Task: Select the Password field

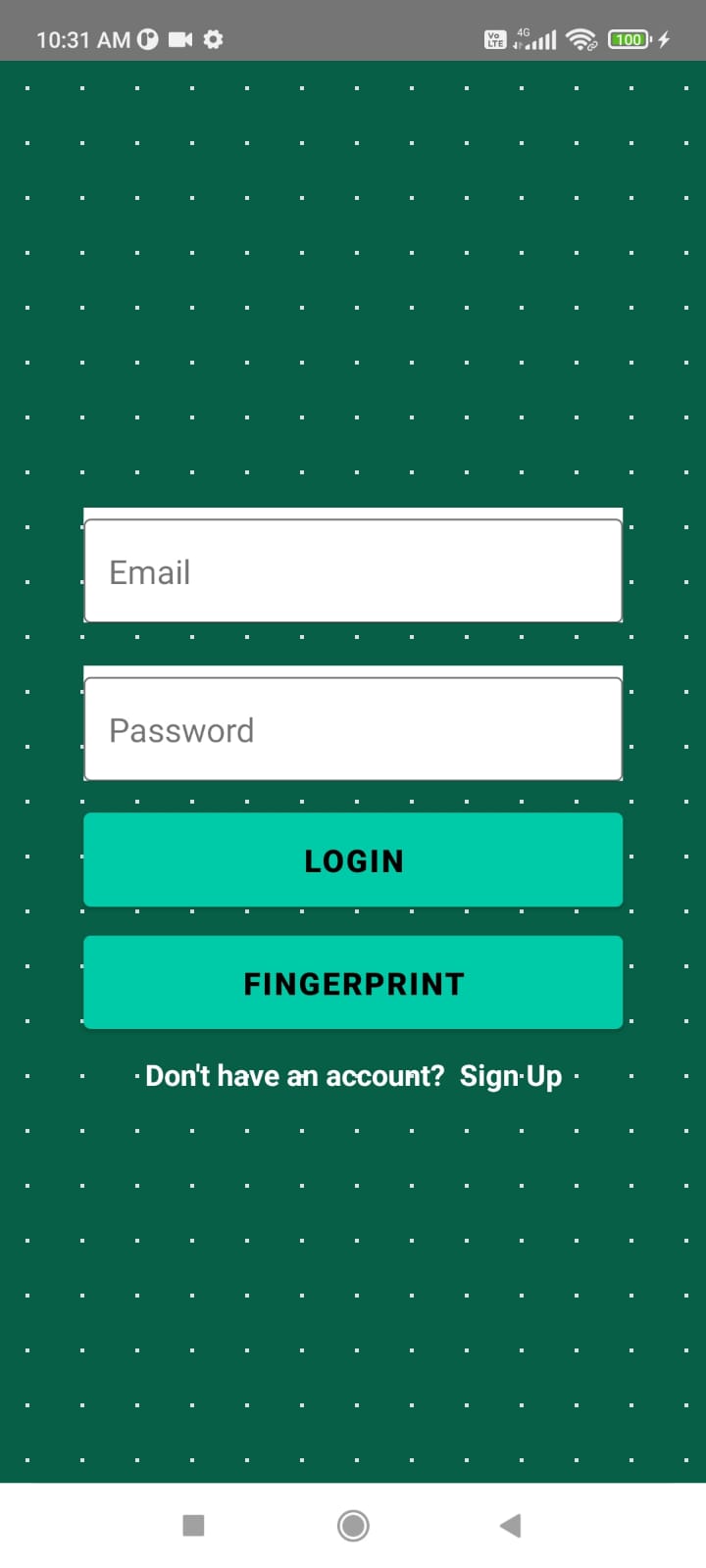Action: pyautogui.click(x=353, y=729)
